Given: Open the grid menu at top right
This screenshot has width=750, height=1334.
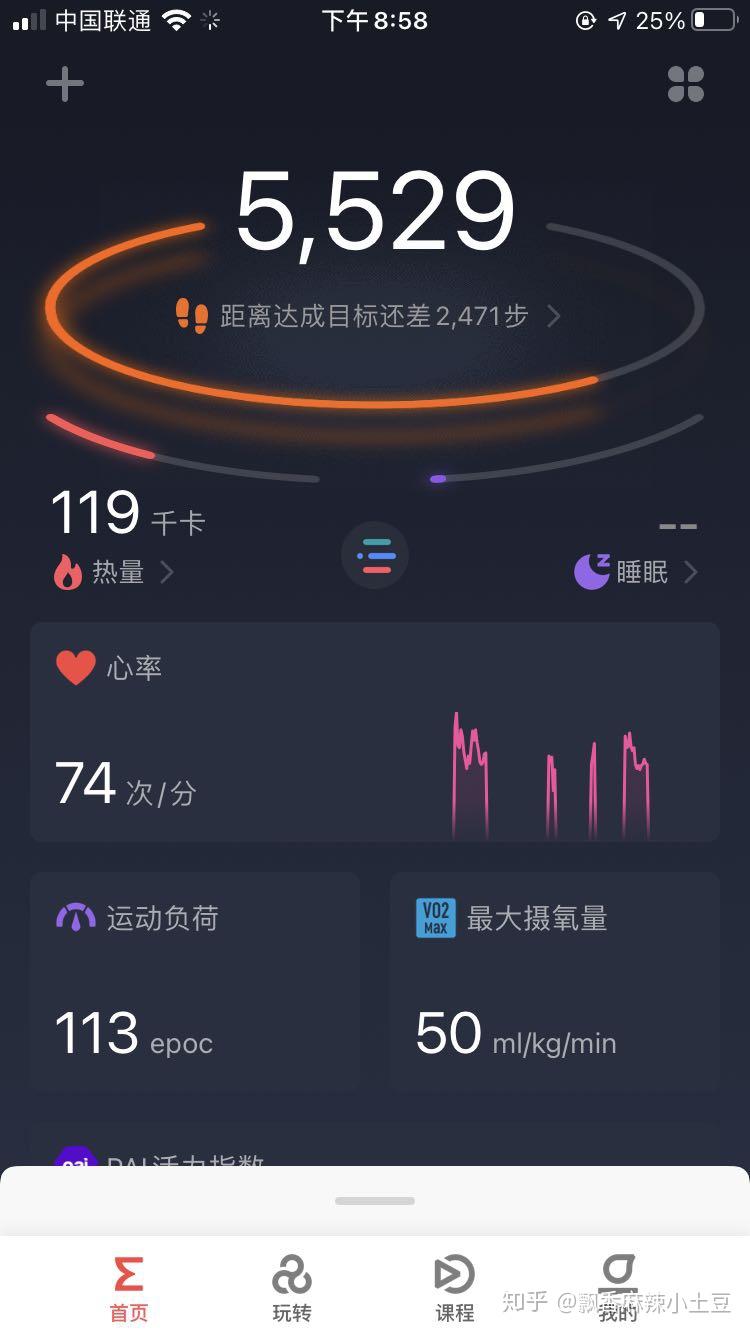Looking at the screenshot, I should click(x=686, y=85).
